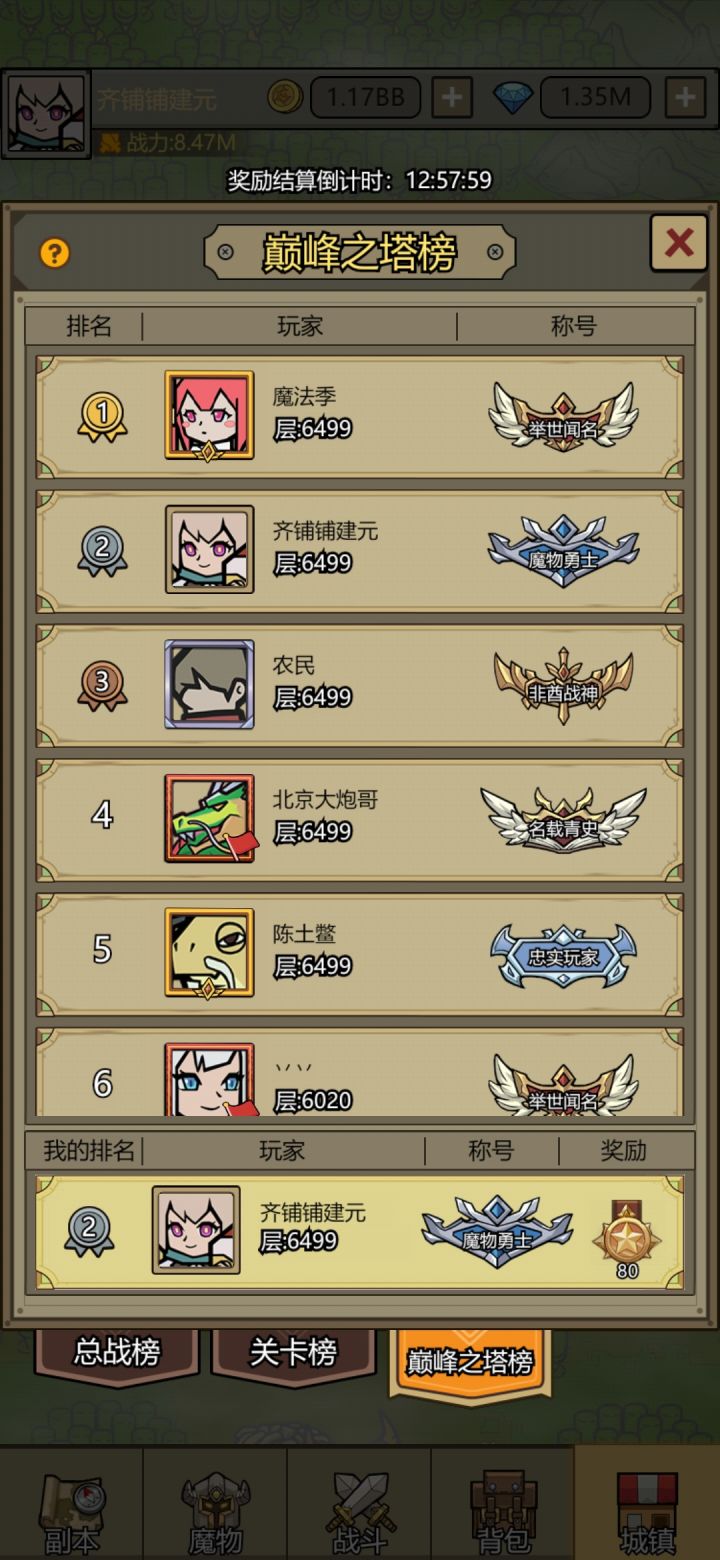Open 北京大炮哥's row in the rankings
Screen dimensions: 720x1560
coord(360,817)
